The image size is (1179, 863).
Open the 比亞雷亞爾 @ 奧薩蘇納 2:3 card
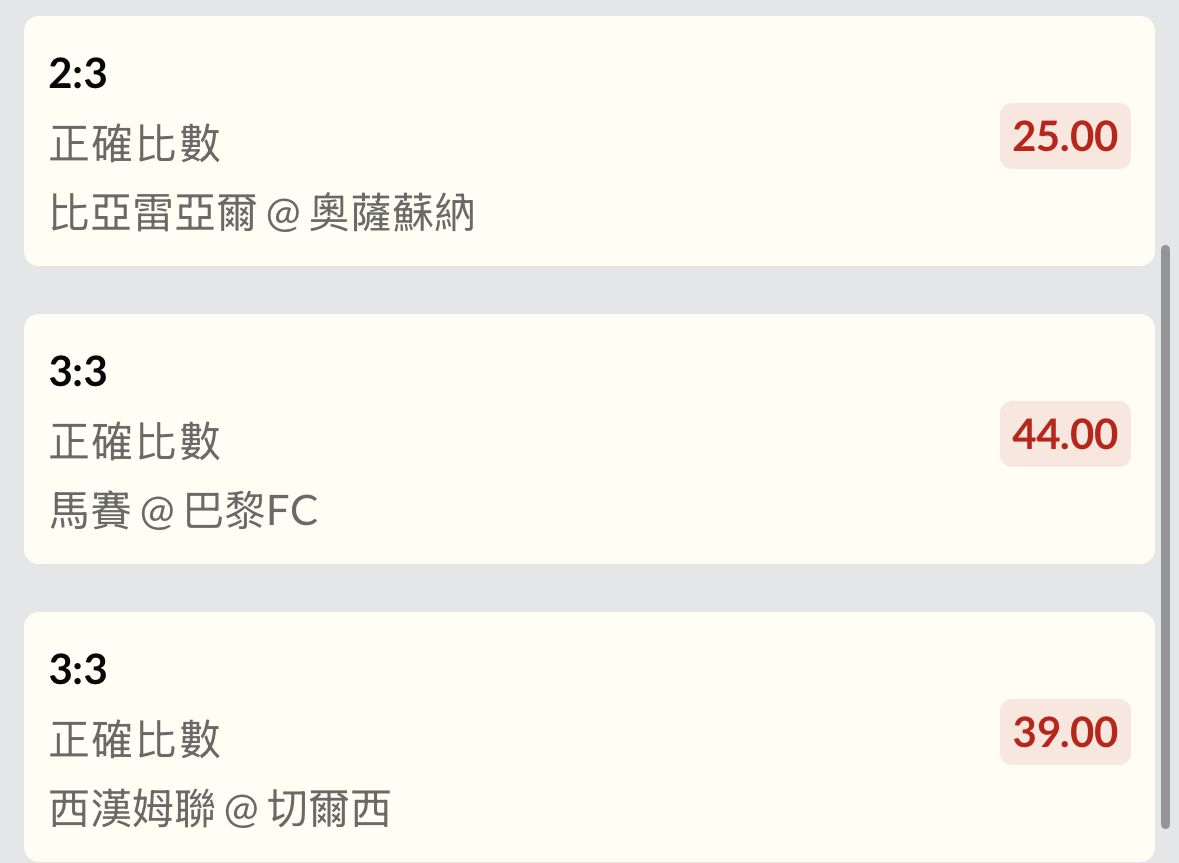[x=500, y=142]
